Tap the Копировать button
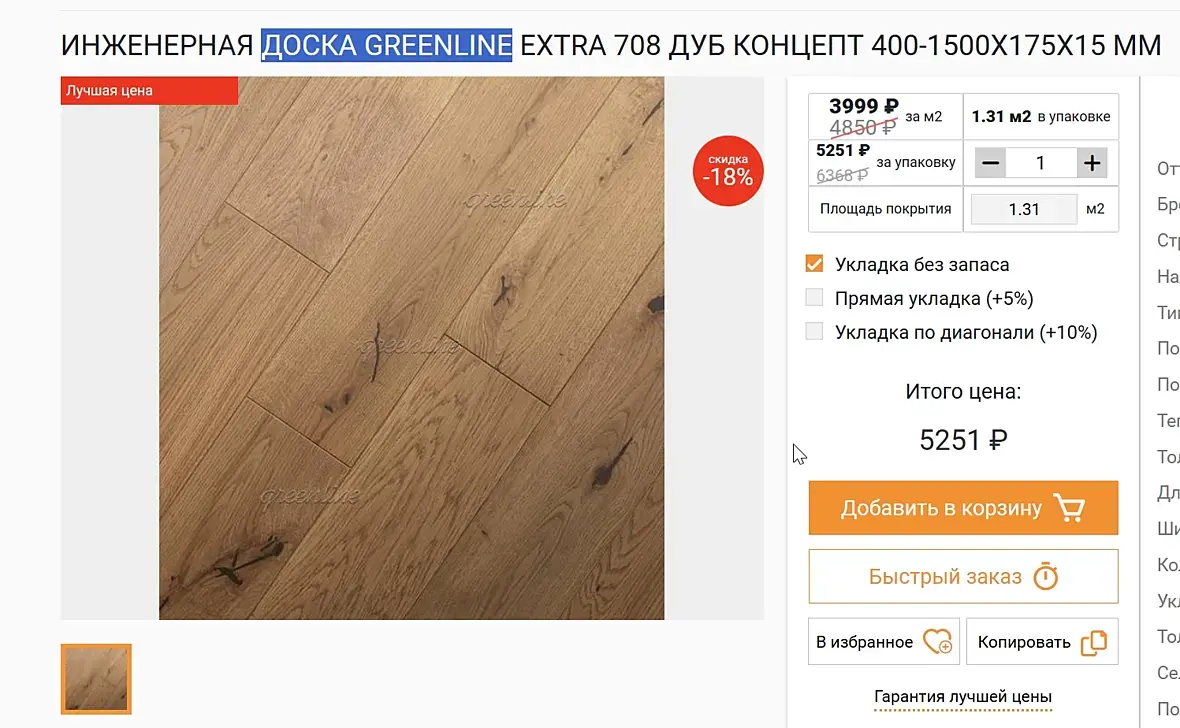This screenshot has height=728, width=1180. coord(1043,642)
